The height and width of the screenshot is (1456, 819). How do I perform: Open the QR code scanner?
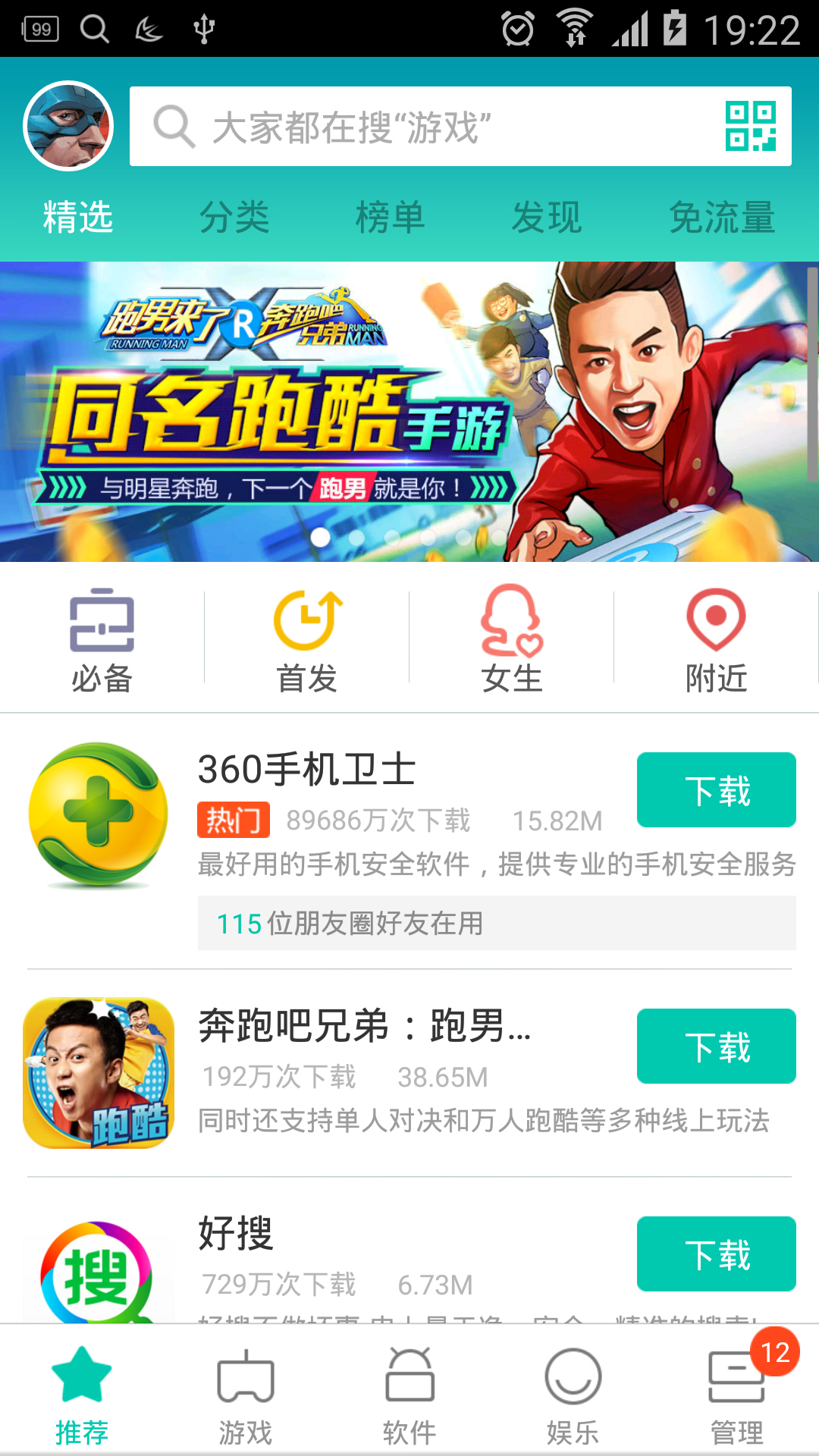750,127
